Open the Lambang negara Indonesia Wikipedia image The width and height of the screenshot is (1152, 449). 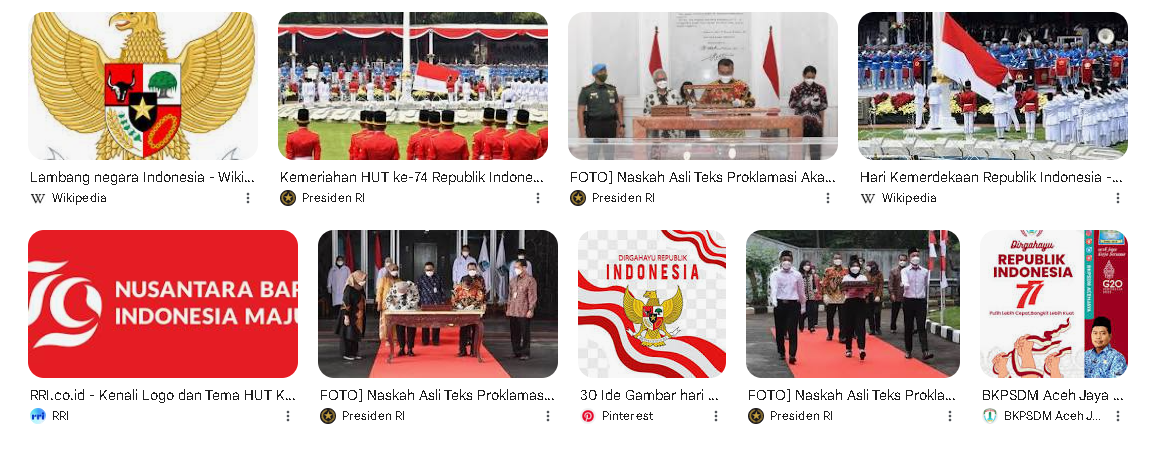(142, 86)
